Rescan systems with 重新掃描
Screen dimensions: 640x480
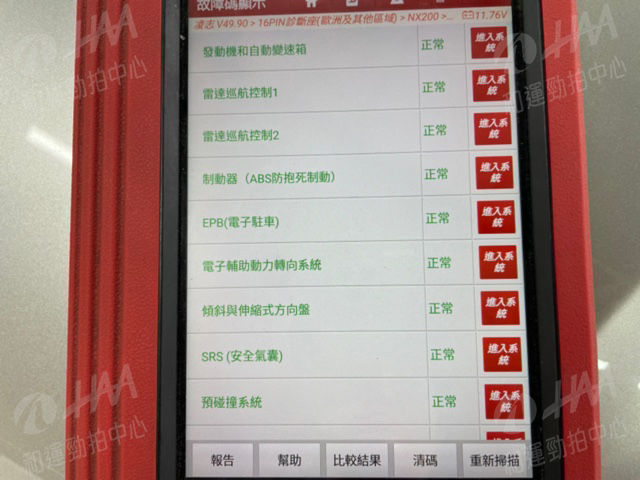click(x=496, y=462)
